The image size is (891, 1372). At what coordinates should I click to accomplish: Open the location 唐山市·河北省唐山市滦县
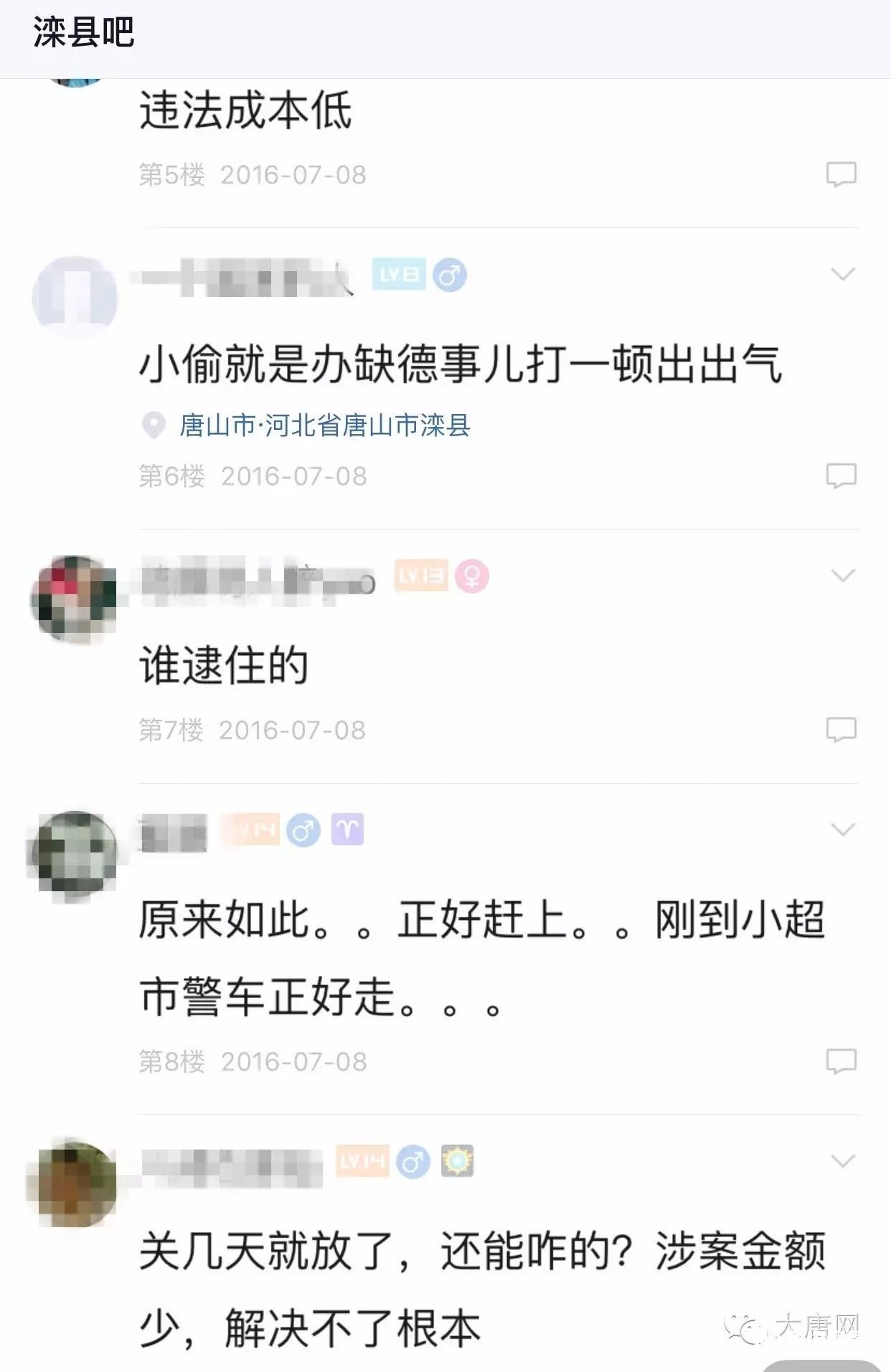[x=324, y=426]
